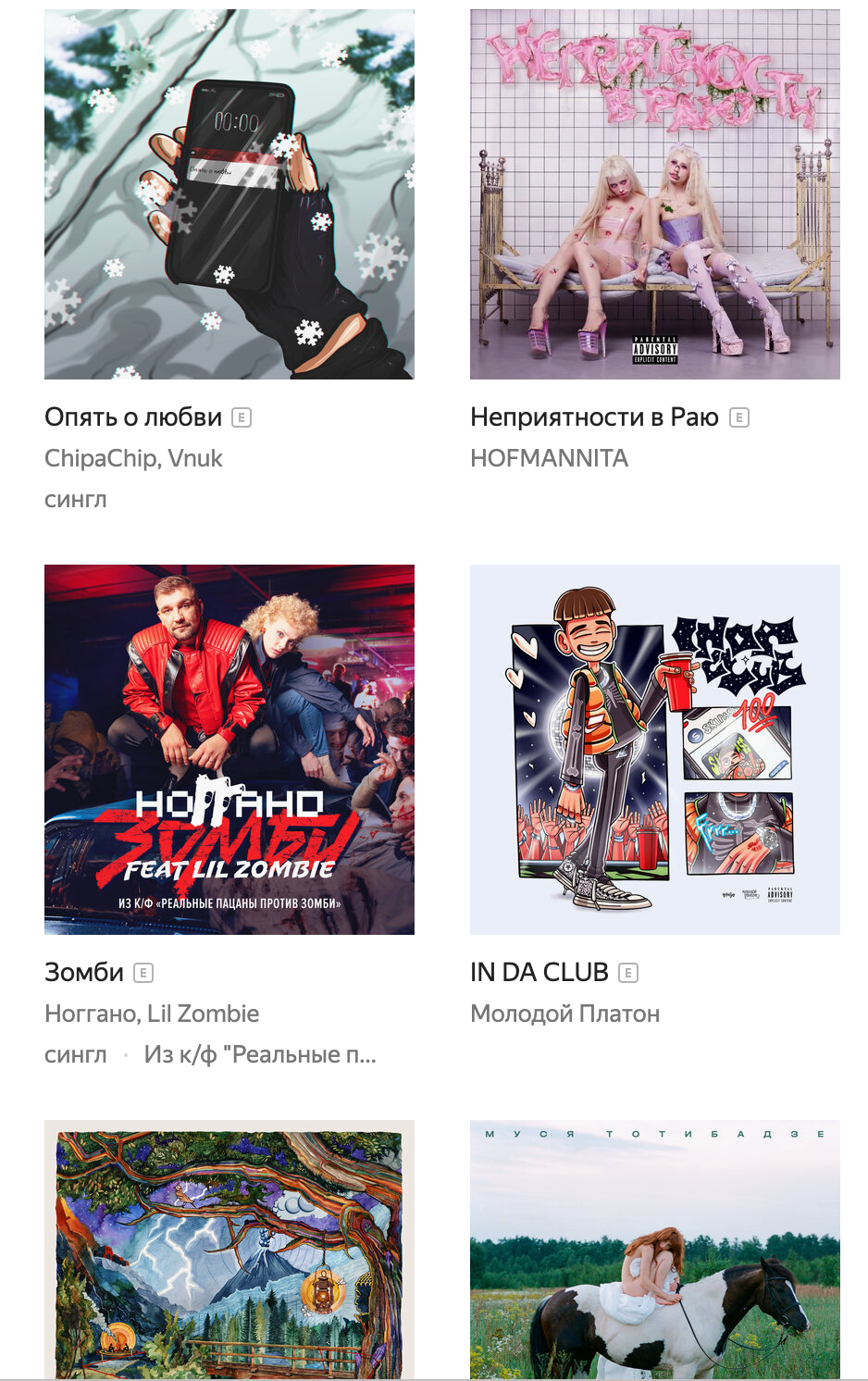The height and width of the screenshot is (1381, 868).
Task: Visit the Молодой Платон artist page
Action: 564,1014
